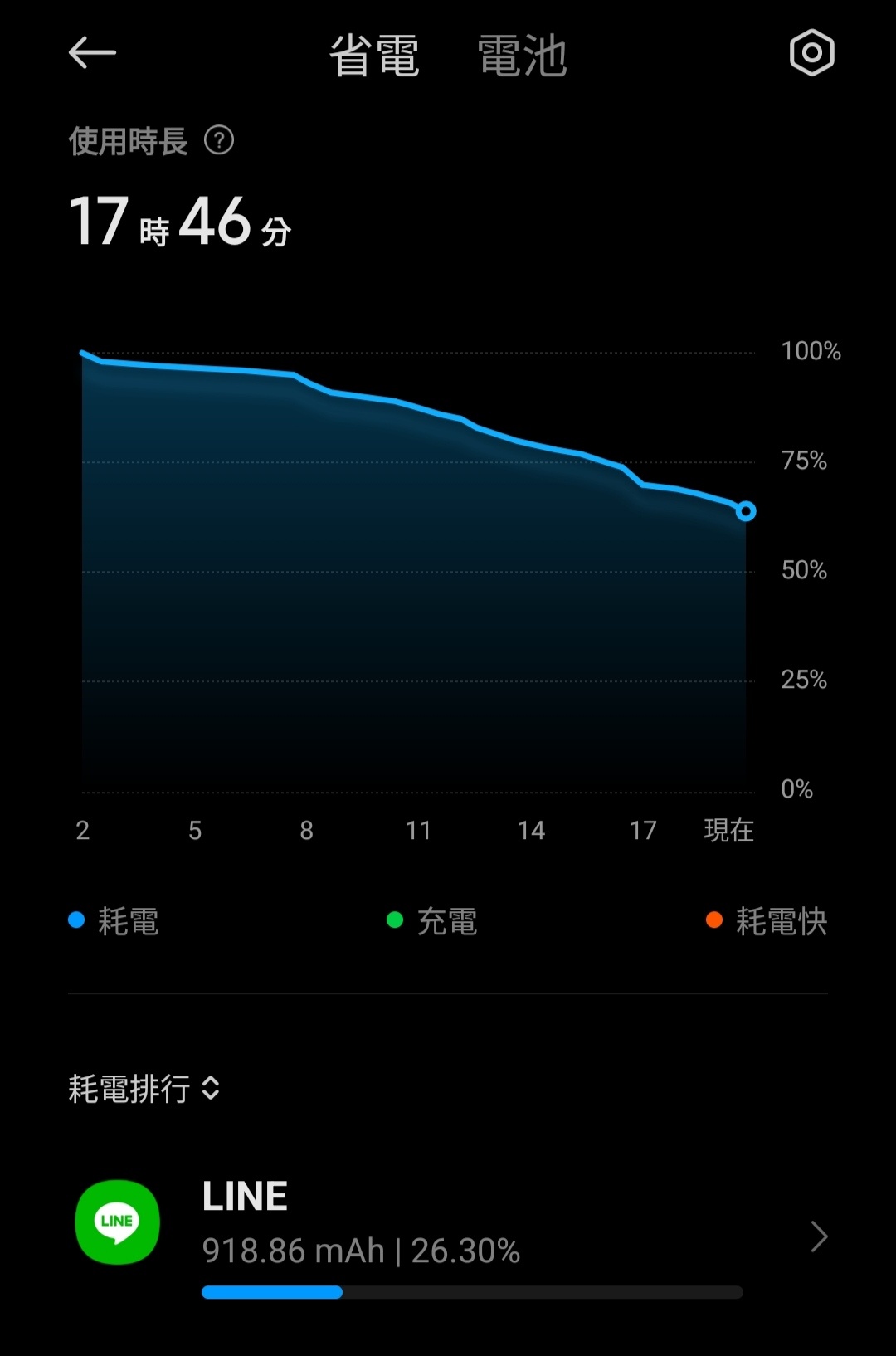
Task: Open LINE battery usage details
Action: pos(448,1236)
